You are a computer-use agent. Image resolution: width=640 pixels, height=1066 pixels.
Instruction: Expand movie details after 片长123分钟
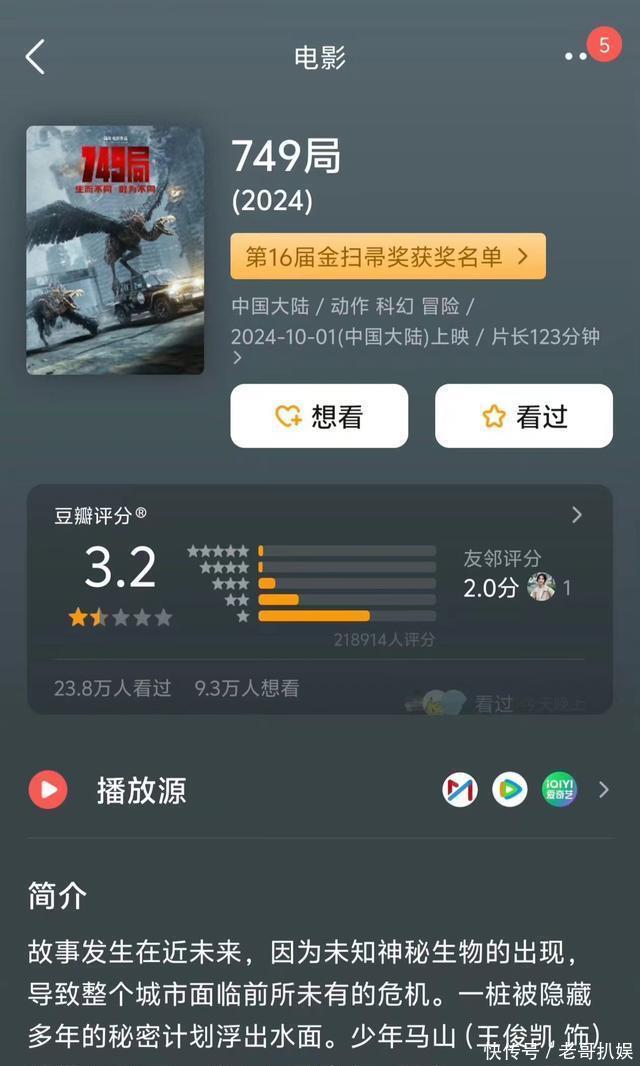(238, 357)
